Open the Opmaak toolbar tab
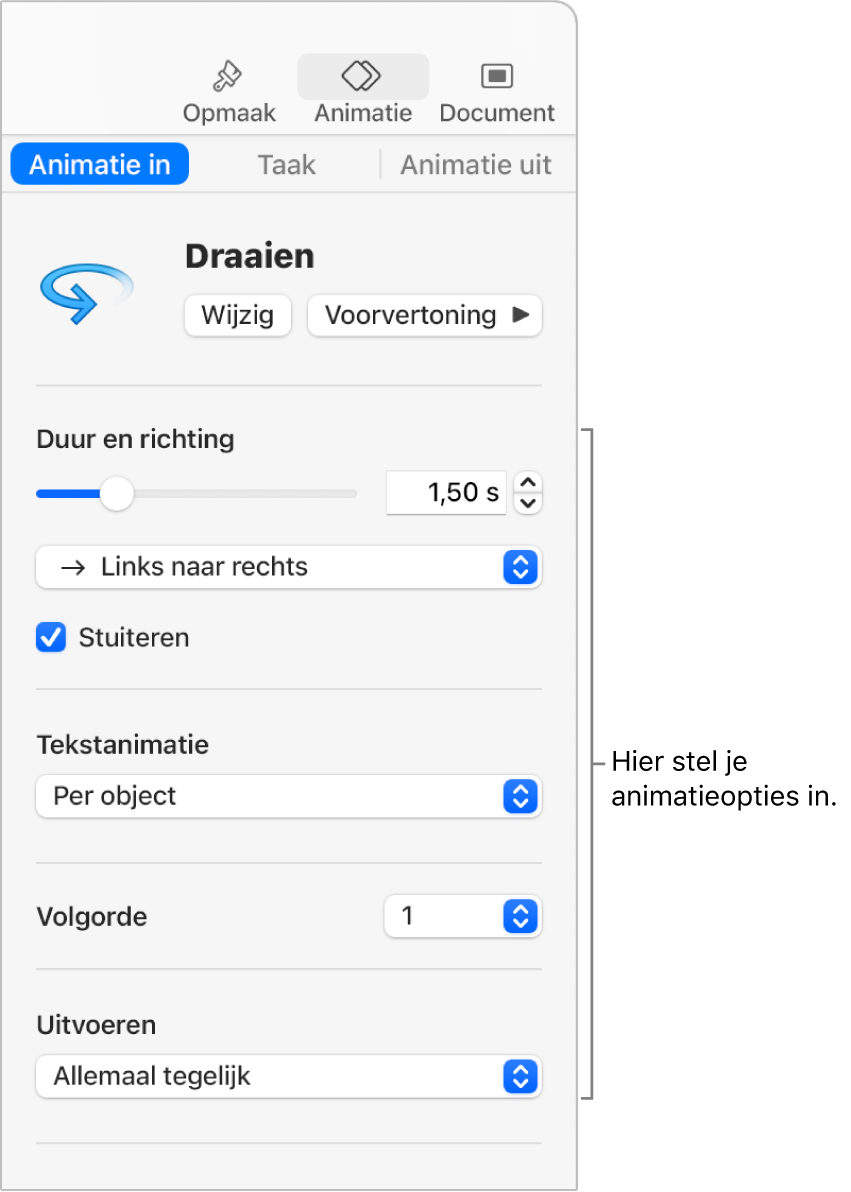Screen dimensions: 851x1192 229,92
